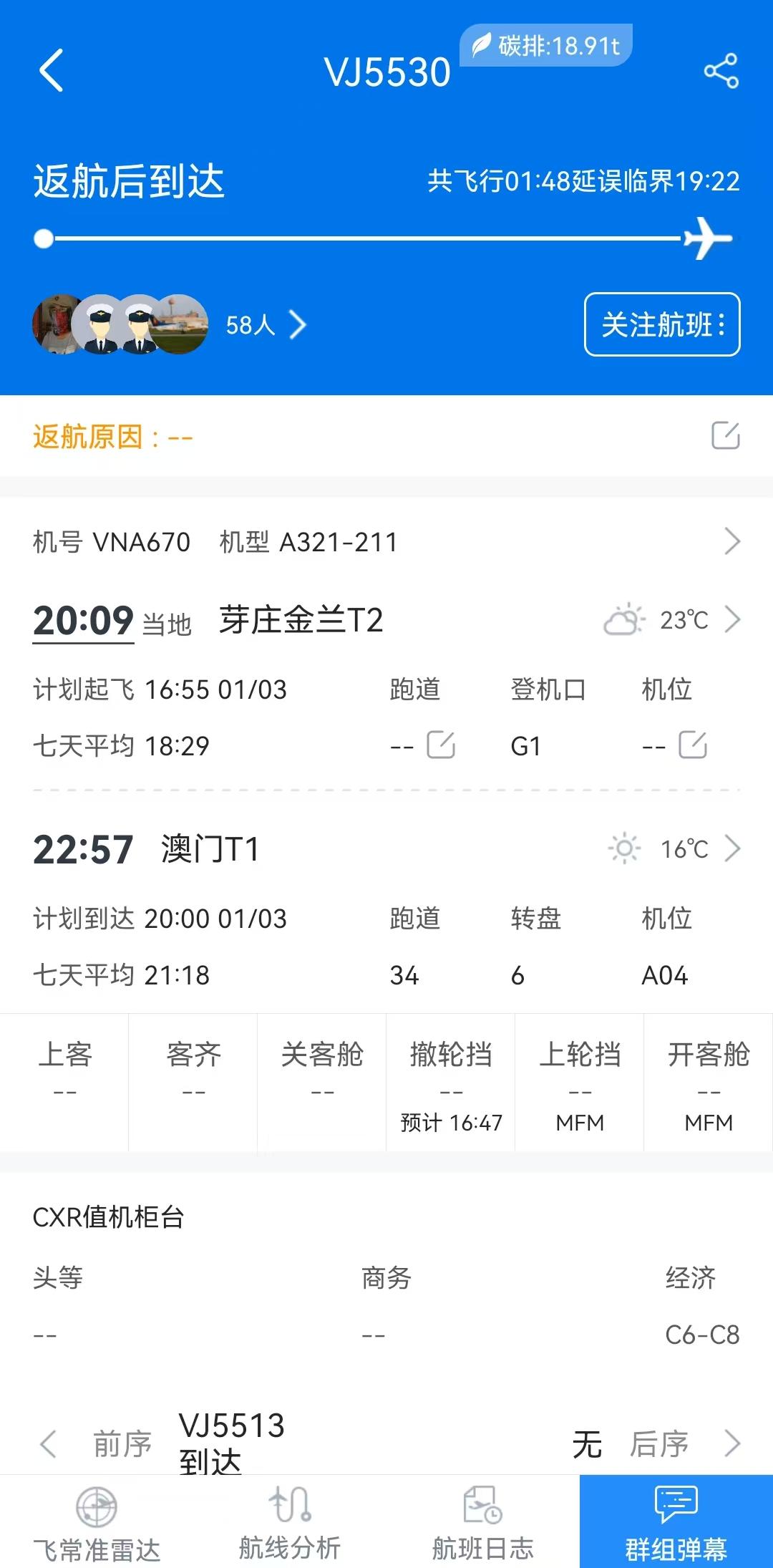
Task: Open previous flight VJ5513 前序
Action: (x=165, y=1443)
